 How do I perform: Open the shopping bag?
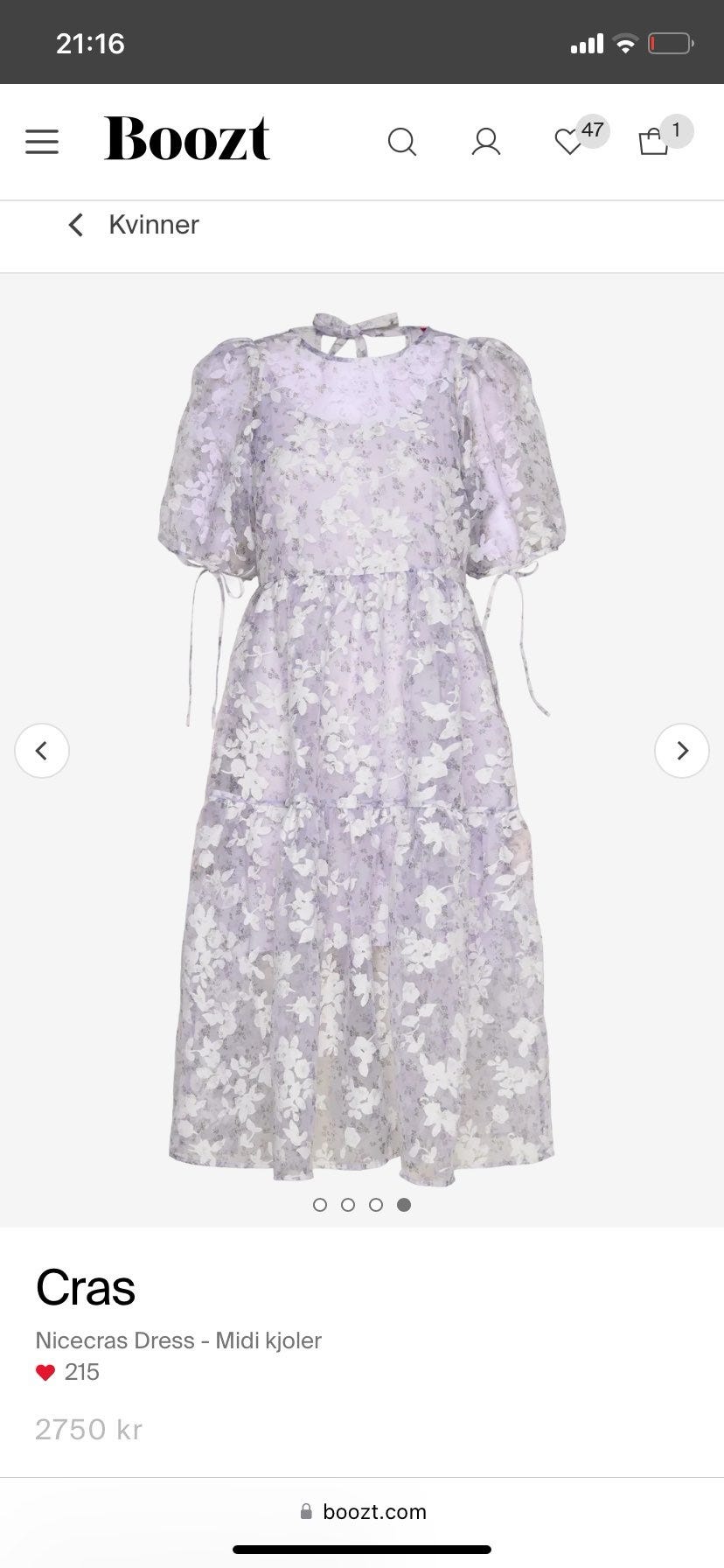654,142
